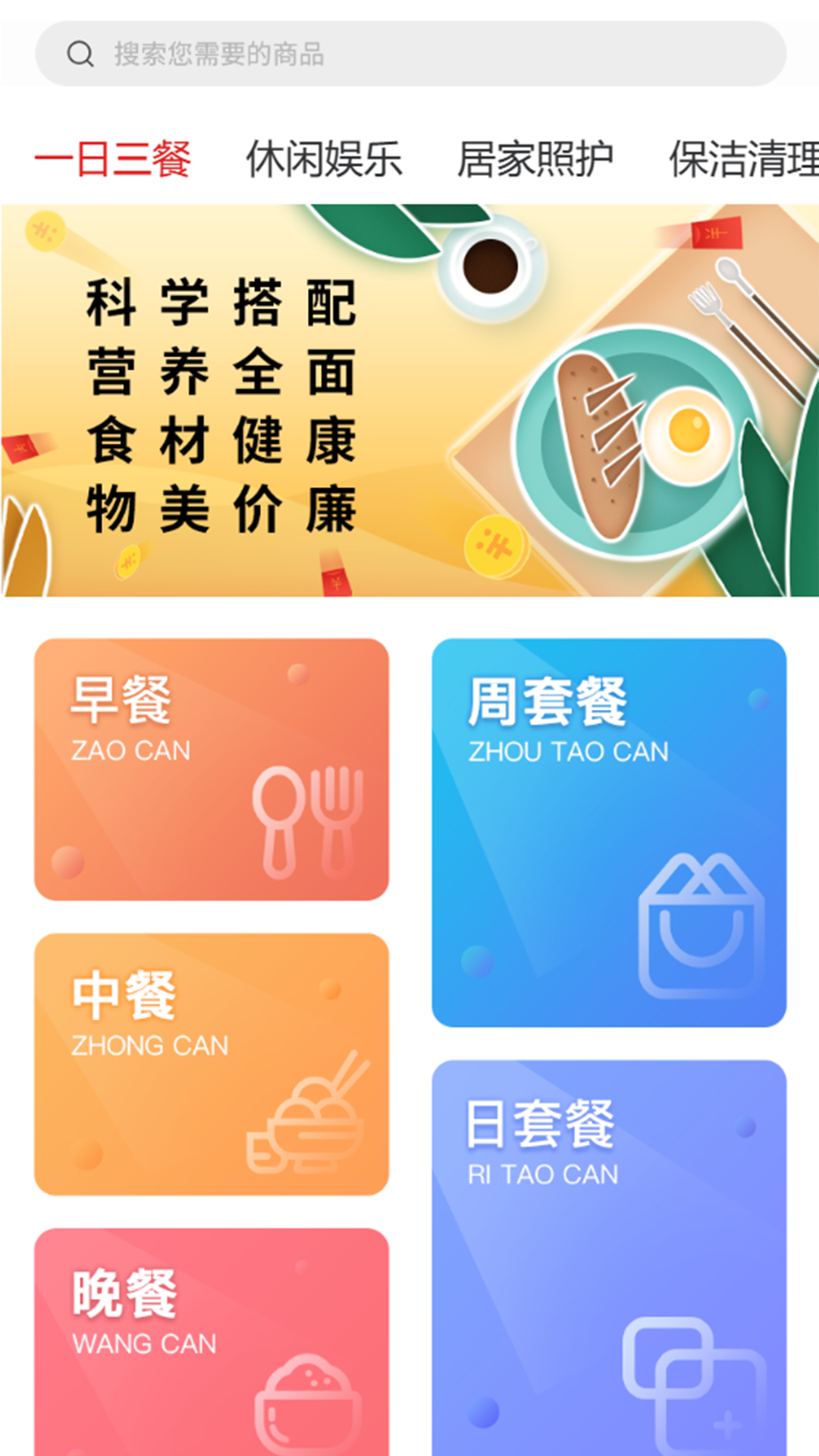This screenshot has width=819, height=1456.
Task: Tap the product search box
Action: [409, 54]
